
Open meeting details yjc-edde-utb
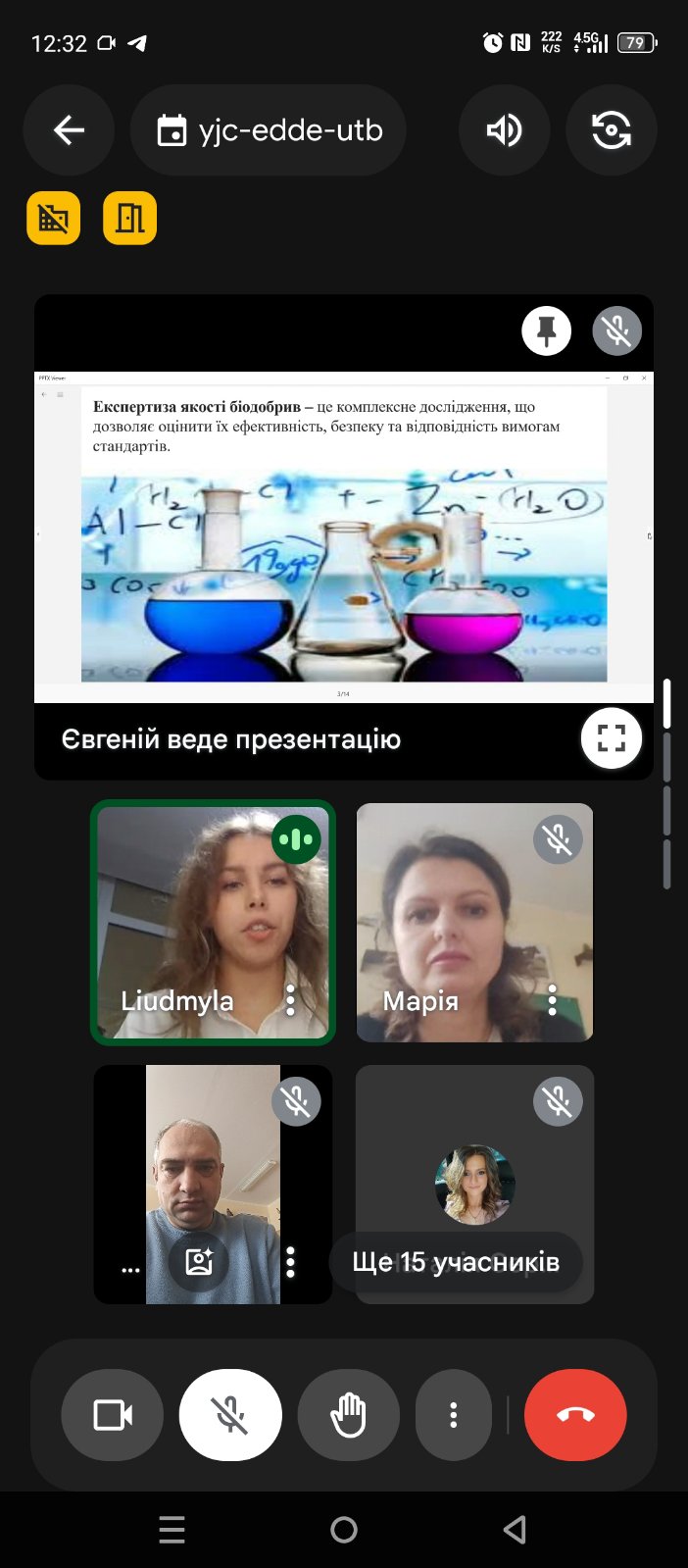[x=269, y=130]
